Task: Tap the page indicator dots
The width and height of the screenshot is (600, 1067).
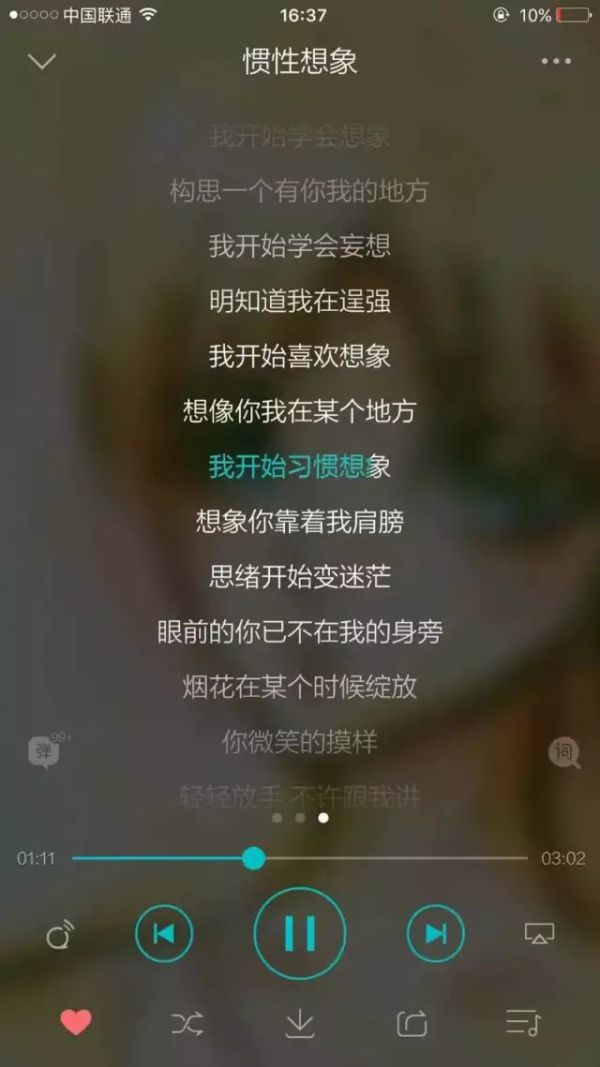Action: 300,817
